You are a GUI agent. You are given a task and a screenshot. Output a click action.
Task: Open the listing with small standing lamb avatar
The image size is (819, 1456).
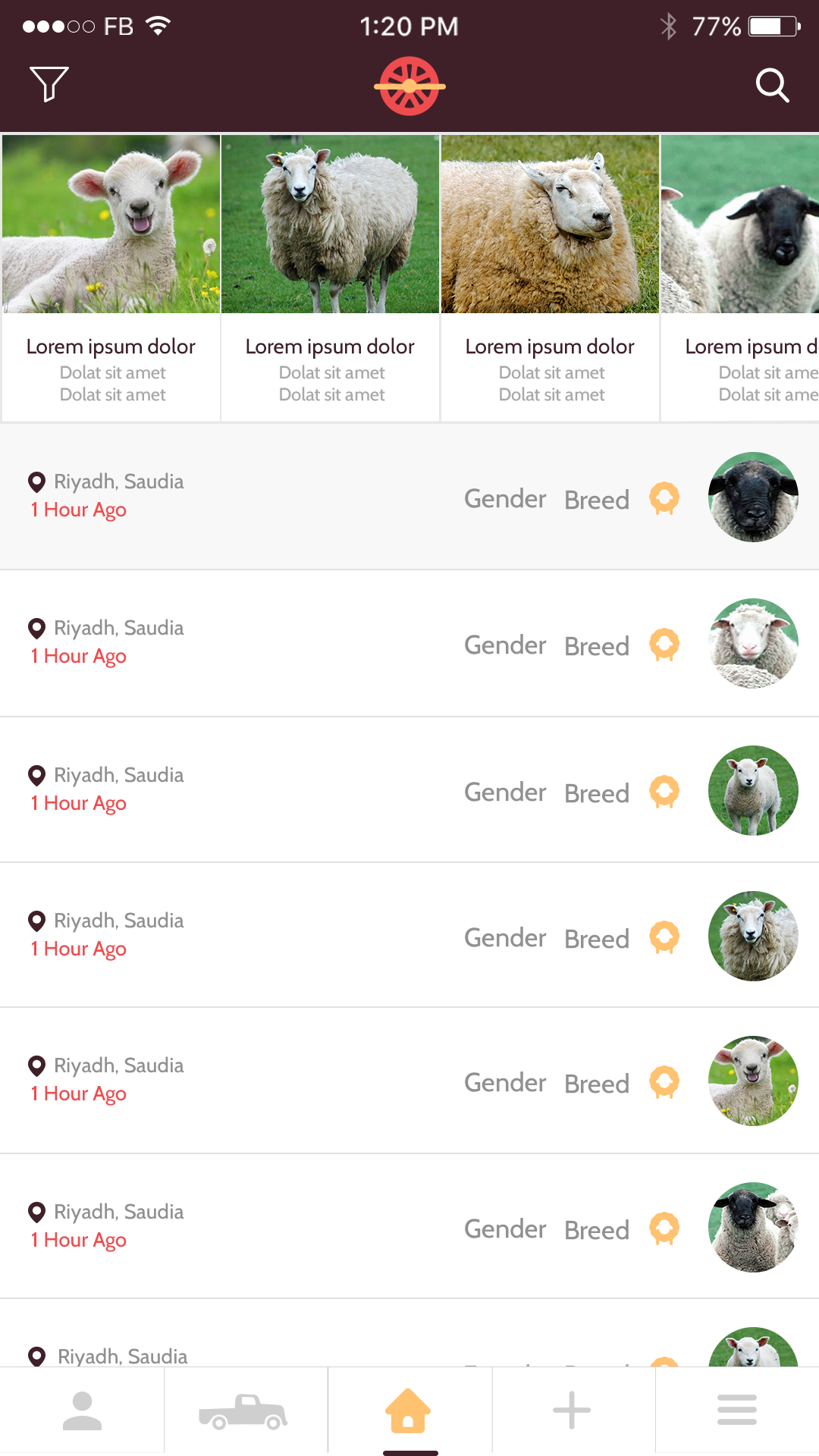coord(409,789)
